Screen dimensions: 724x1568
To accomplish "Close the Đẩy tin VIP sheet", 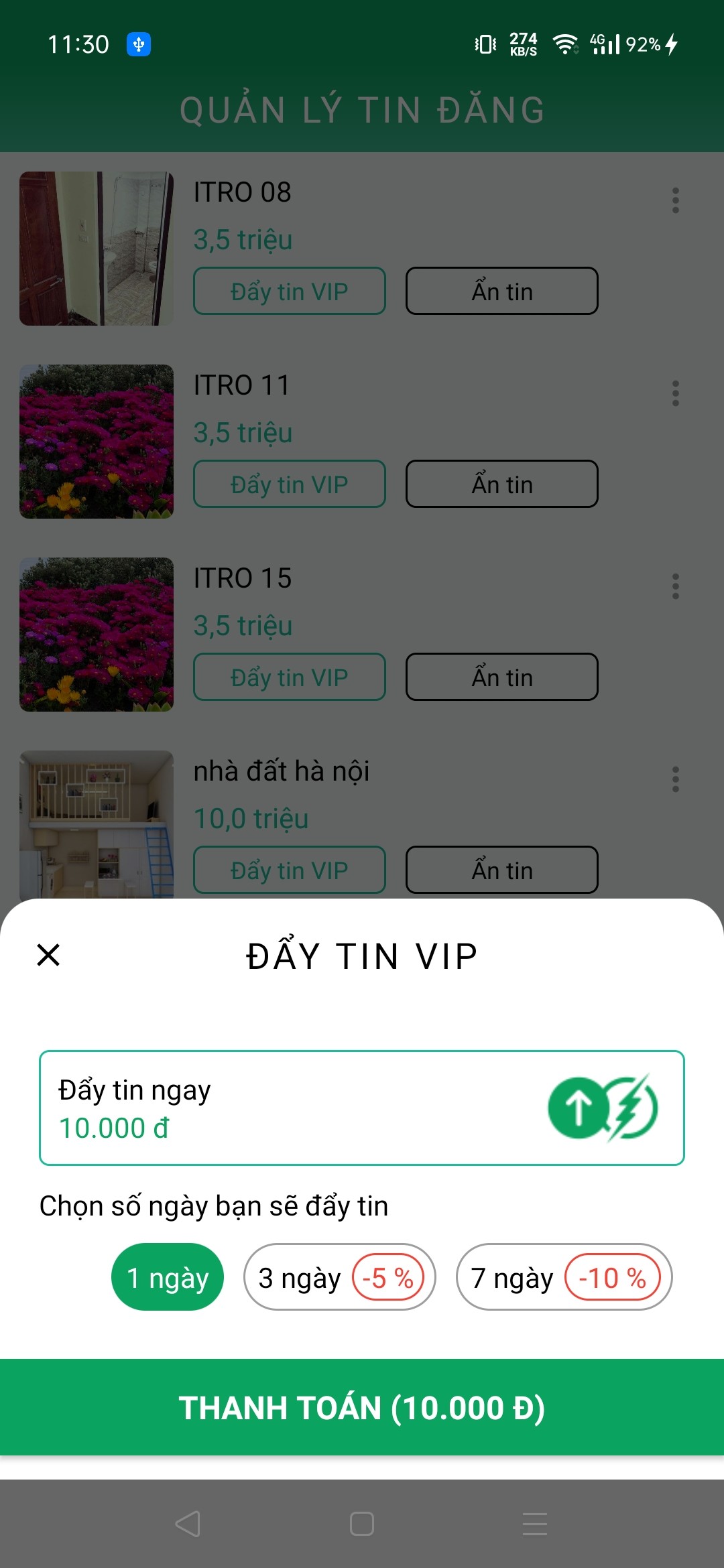I will [48, 955].
